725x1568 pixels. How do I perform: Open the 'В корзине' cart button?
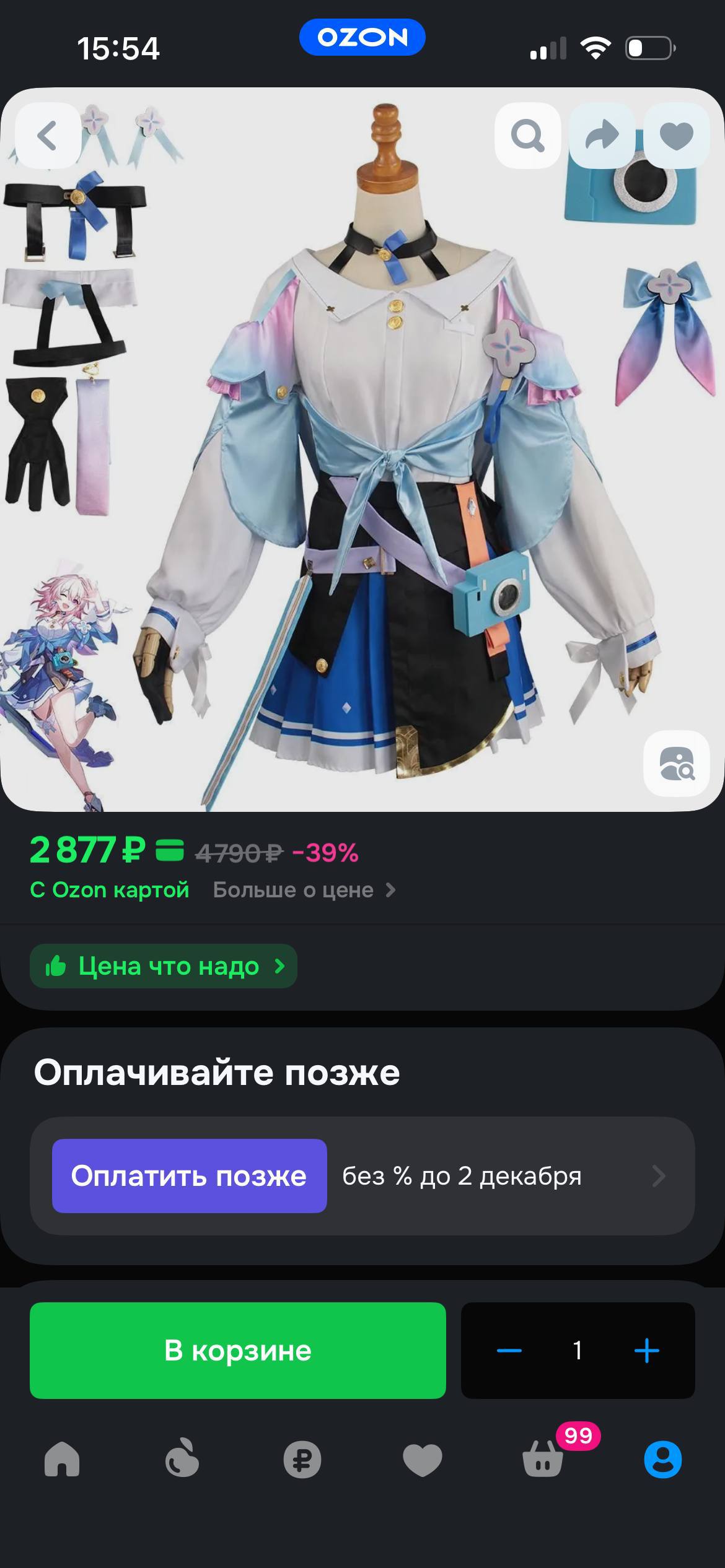237,1351
